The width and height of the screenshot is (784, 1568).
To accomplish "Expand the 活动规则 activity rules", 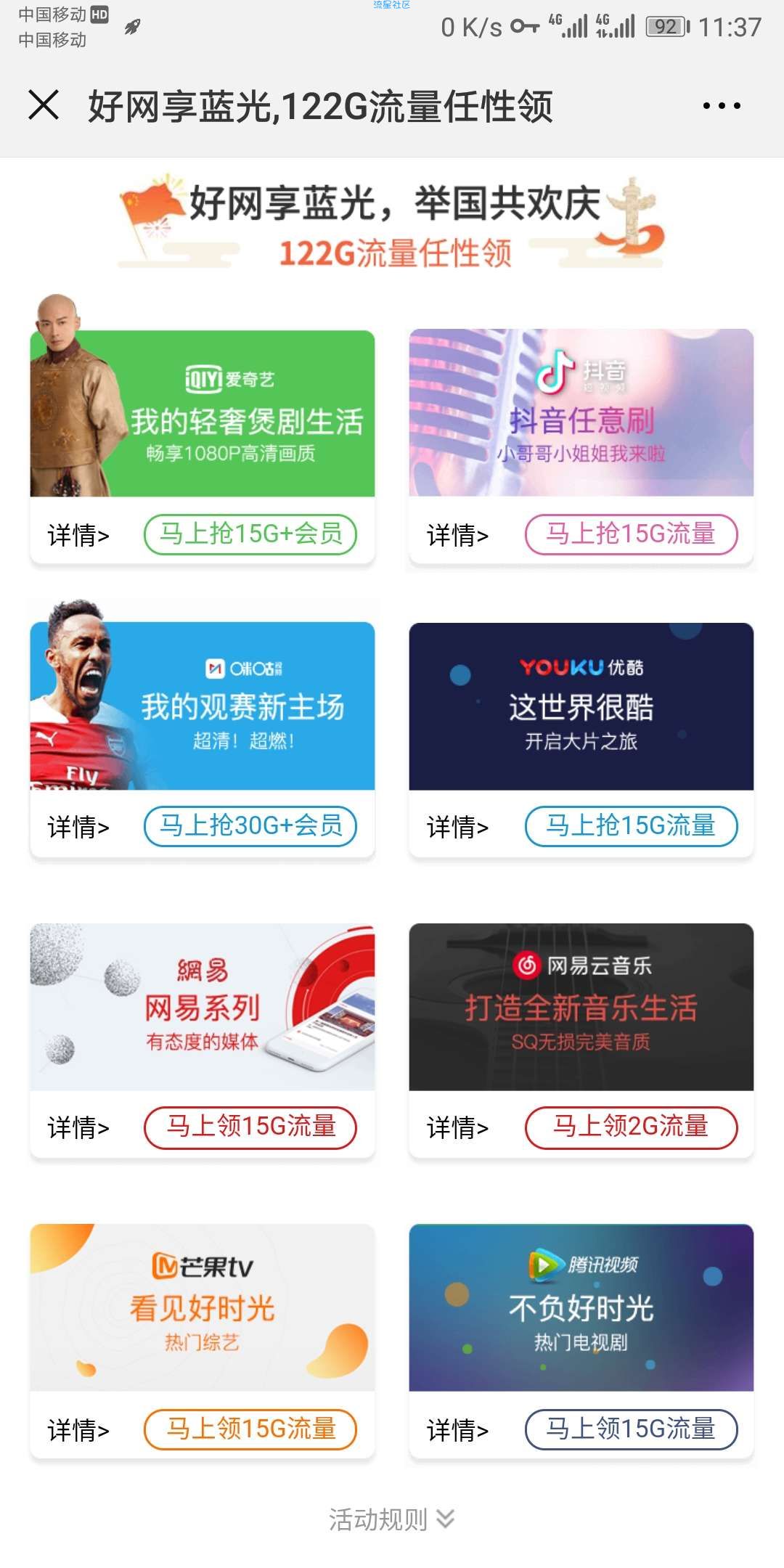I will 391,1519.
